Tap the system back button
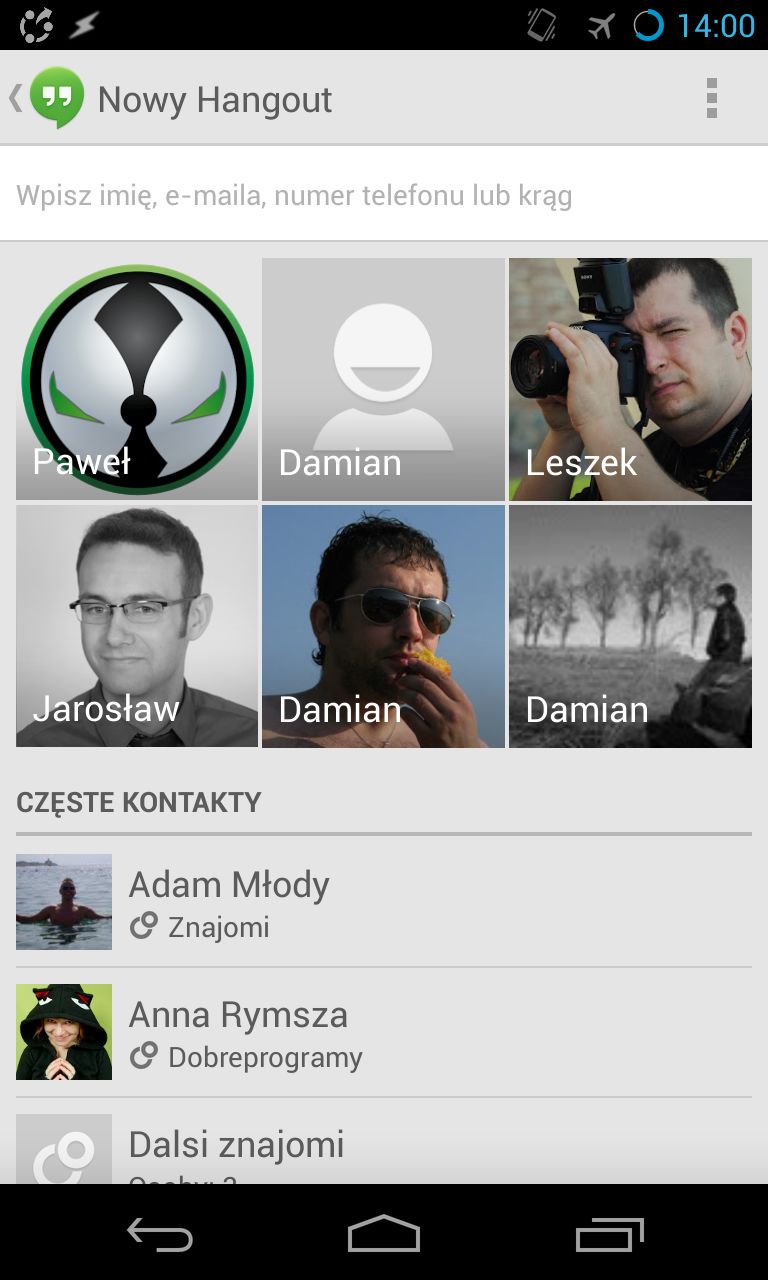 tap(160, 1234)
